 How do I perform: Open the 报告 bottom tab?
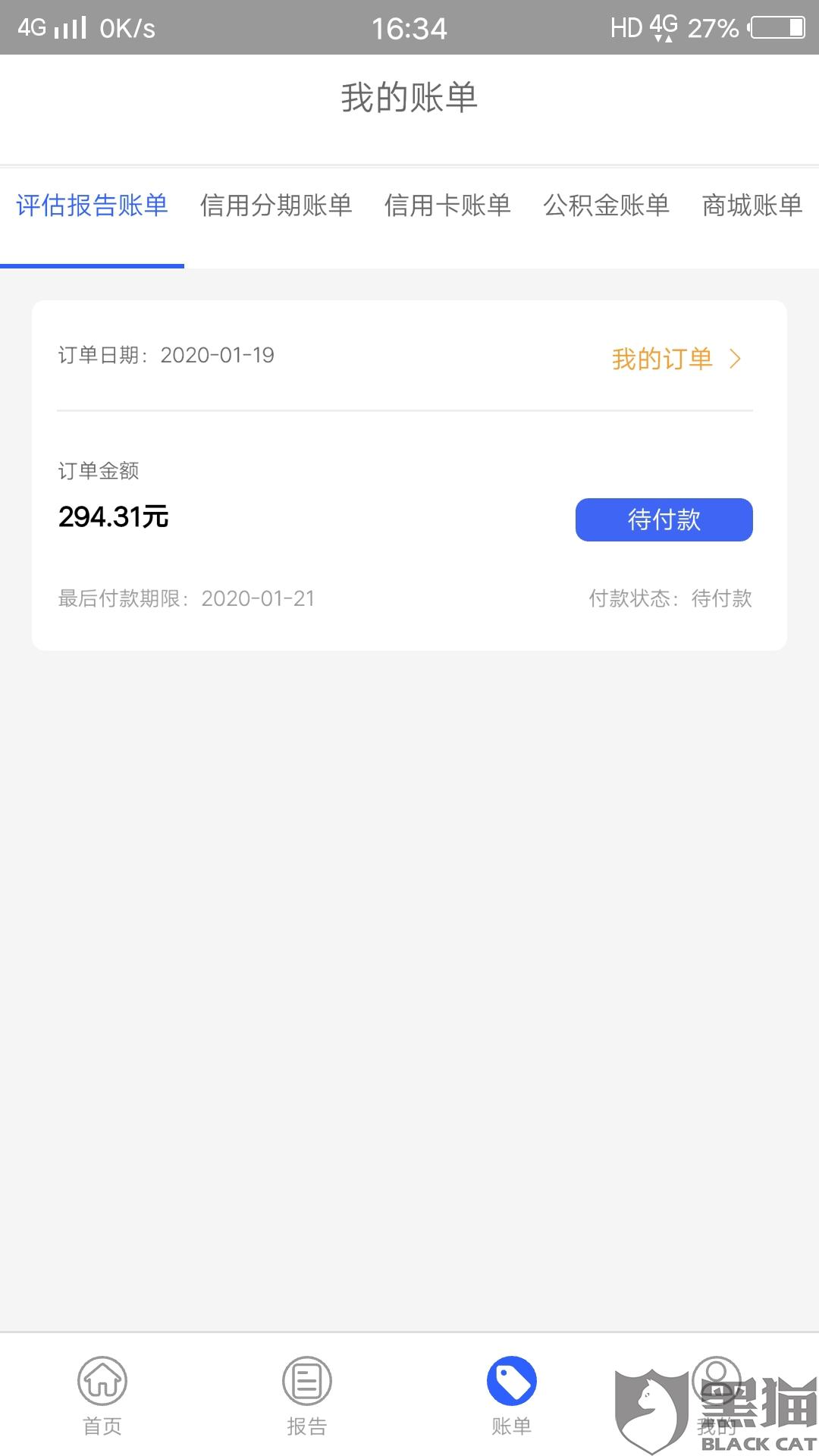point(307,1395)
